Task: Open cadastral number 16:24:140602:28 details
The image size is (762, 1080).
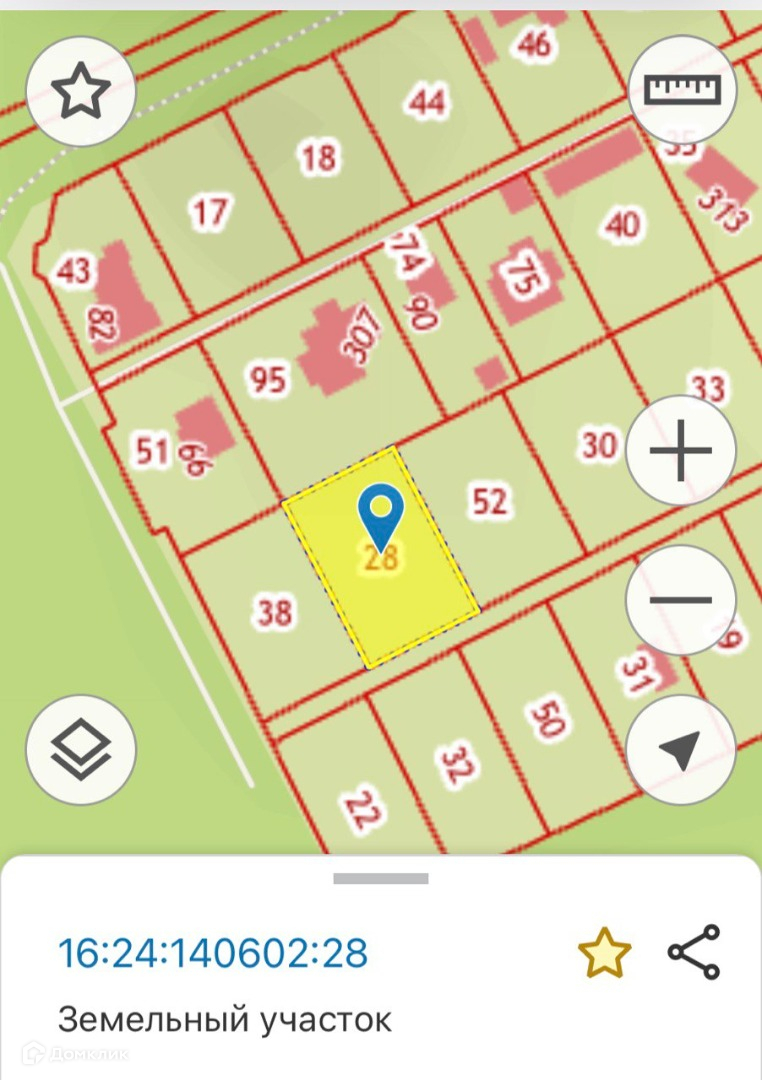Action: click(213, 953)
